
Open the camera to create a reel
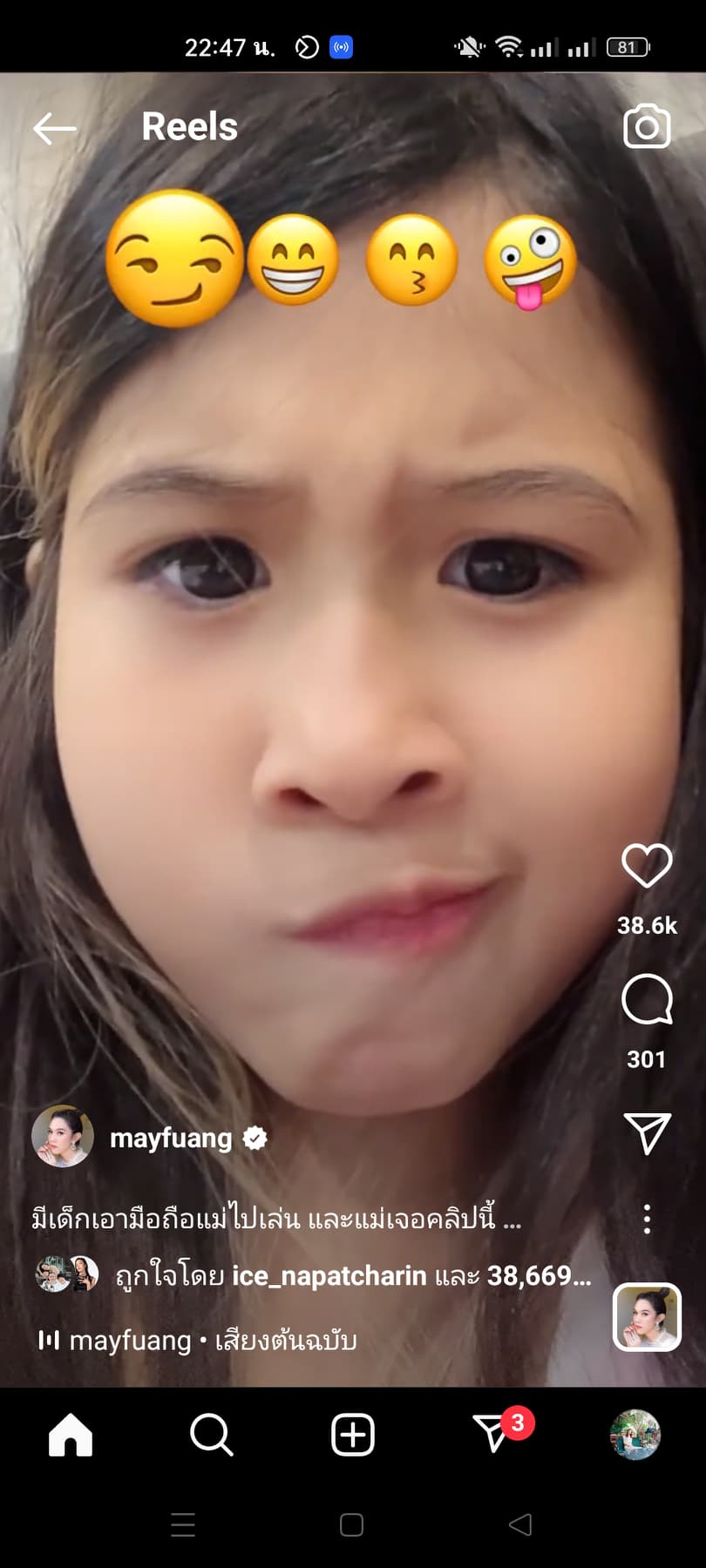647,127
